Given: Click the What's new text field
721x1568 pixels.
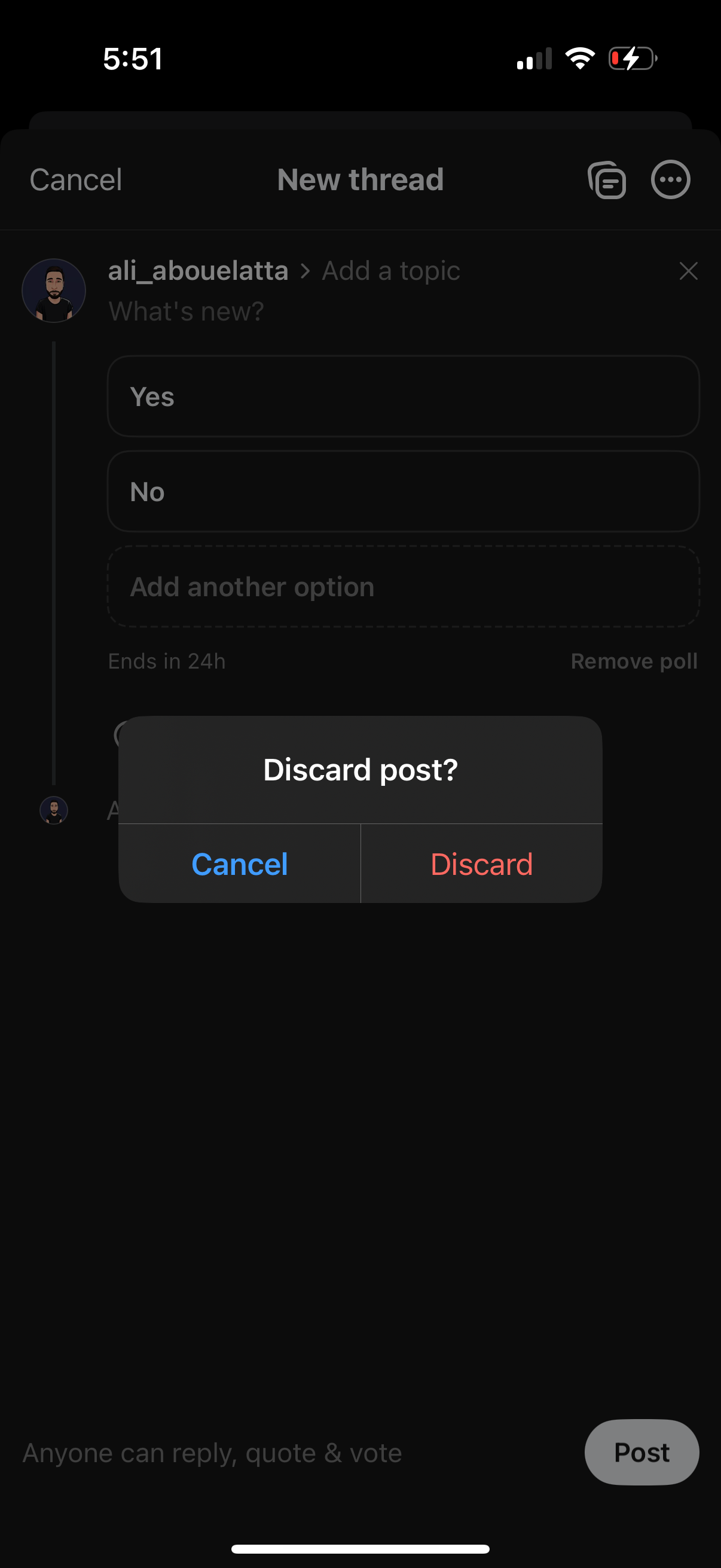Looking at the screenshot, I should 186,310.
